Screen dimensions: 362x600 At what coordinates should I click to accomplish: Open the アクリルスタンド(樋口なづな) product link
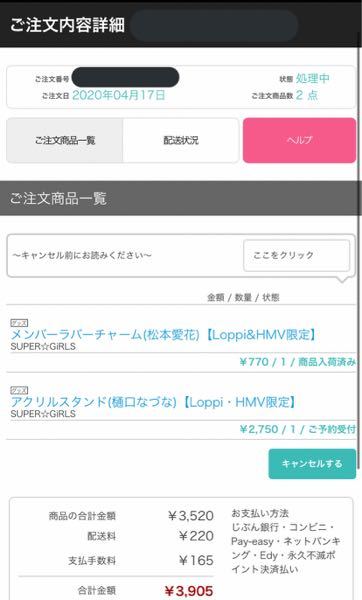153,402
